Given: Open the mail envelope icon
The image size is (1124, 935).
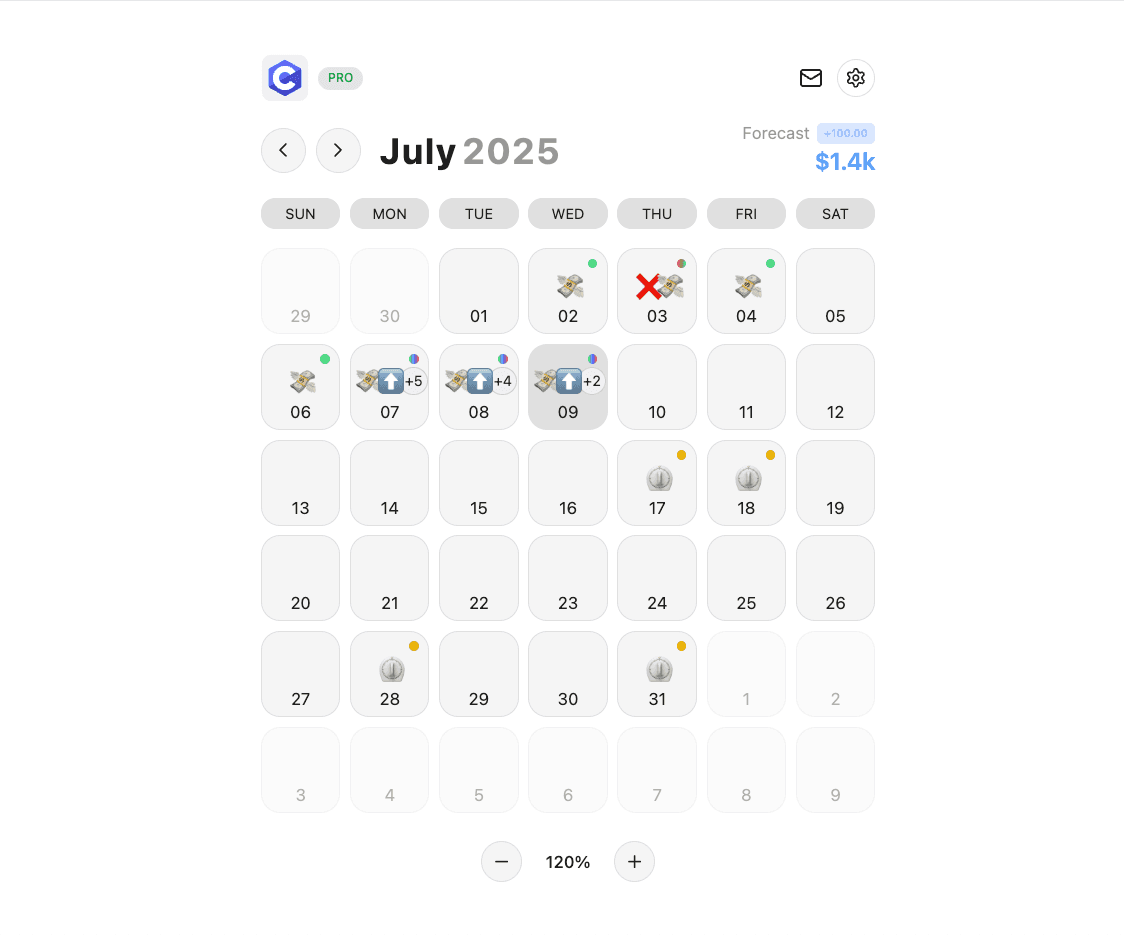Looking at the screenshot, I should click(x=811, y=78).
